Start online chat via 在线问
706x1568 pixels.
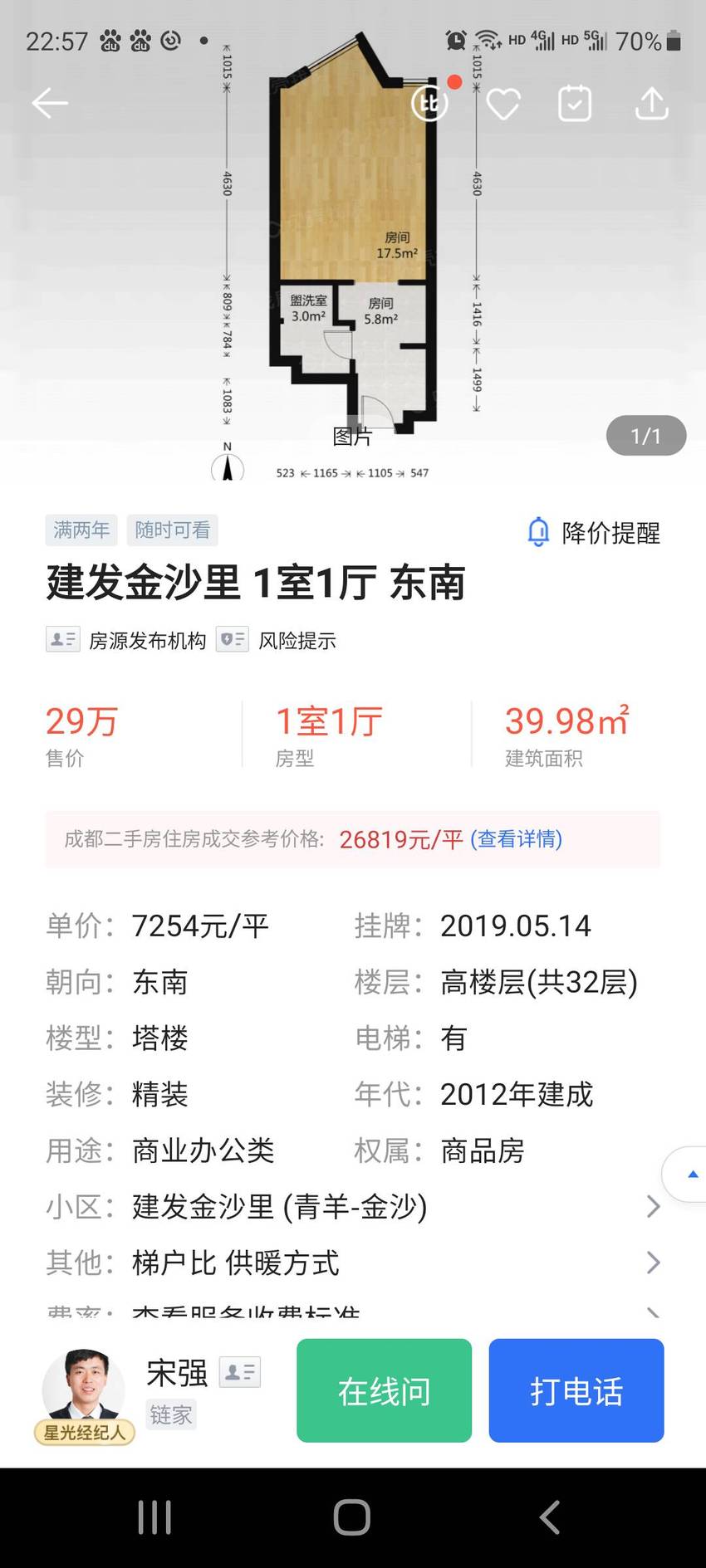tap(384, 1390)
